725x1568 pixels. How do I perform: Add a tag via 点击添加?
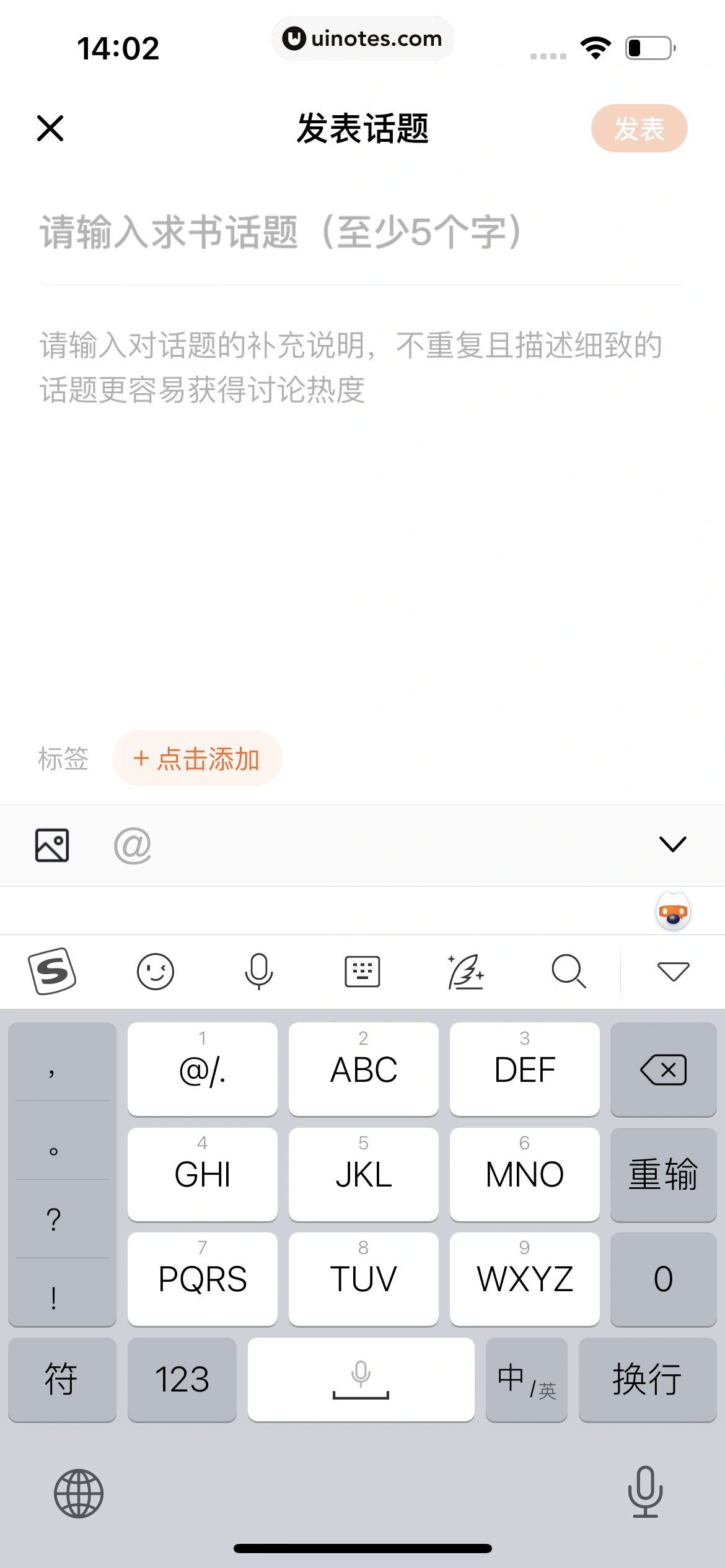pos(197,759)
